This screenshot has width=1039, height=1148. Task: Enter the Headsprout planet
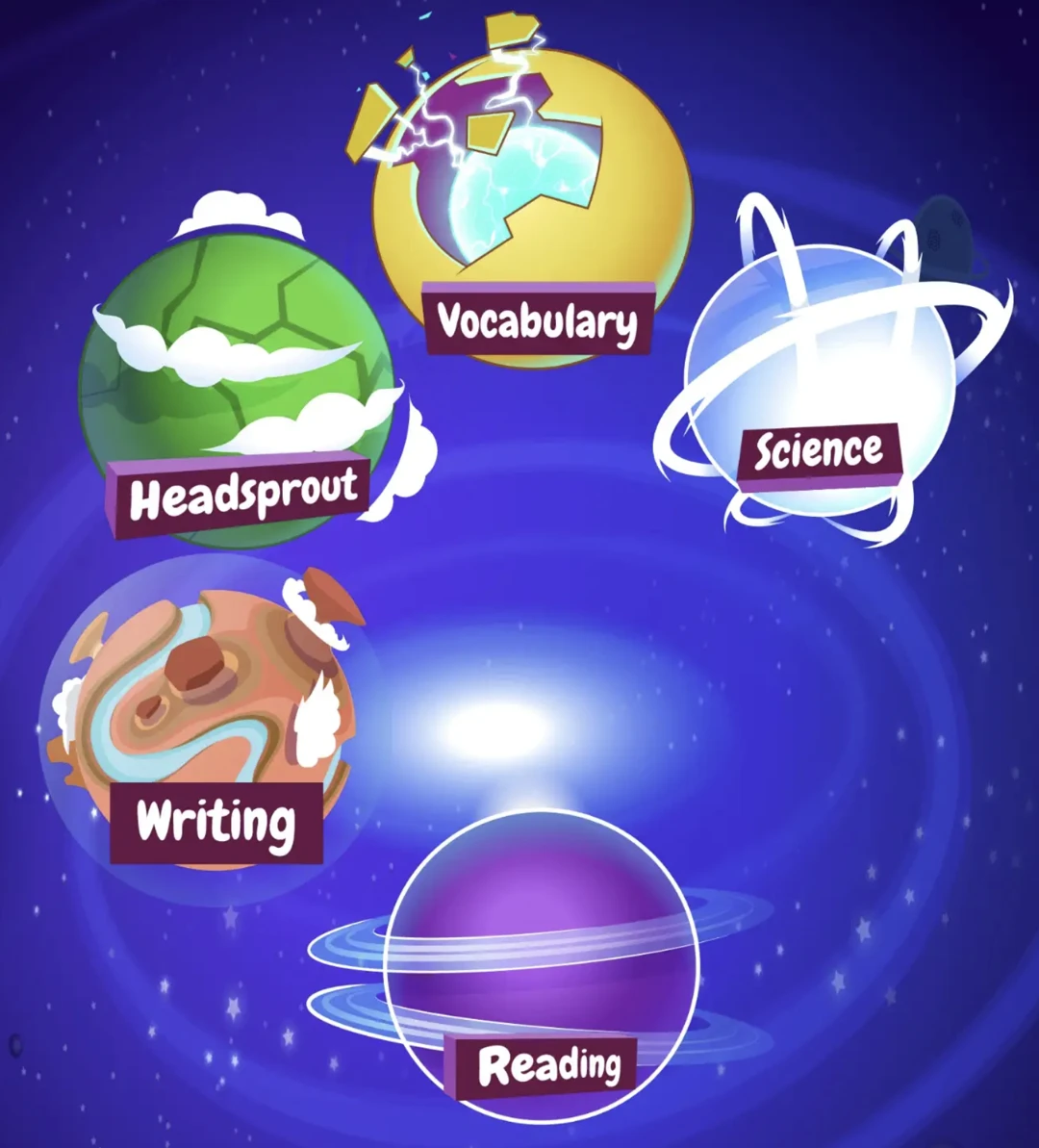(236, 385)
